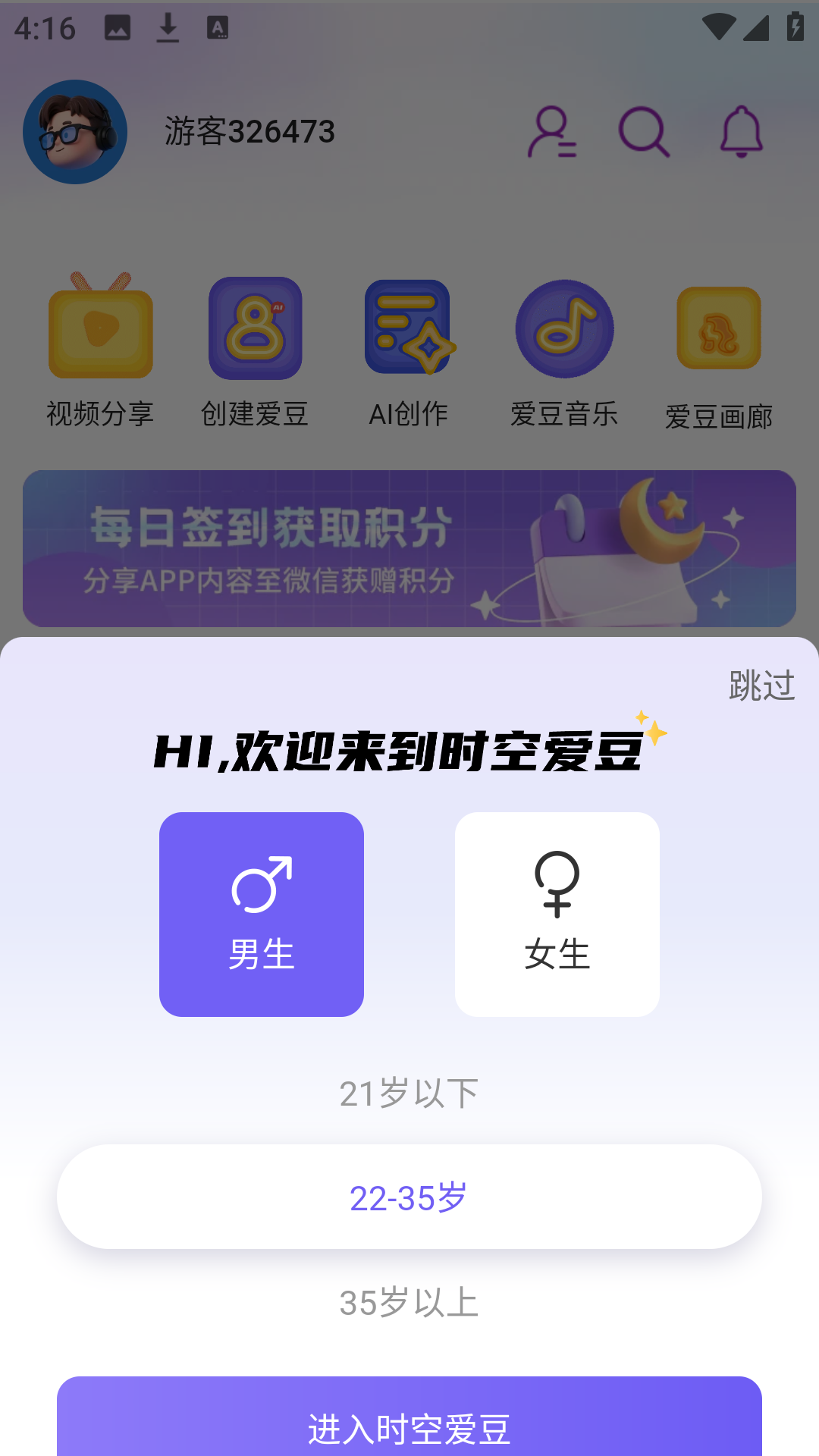The image size is (819, 1456).
Task: Select 35岁以上 in the age picker
Action: pos(409,1301)
